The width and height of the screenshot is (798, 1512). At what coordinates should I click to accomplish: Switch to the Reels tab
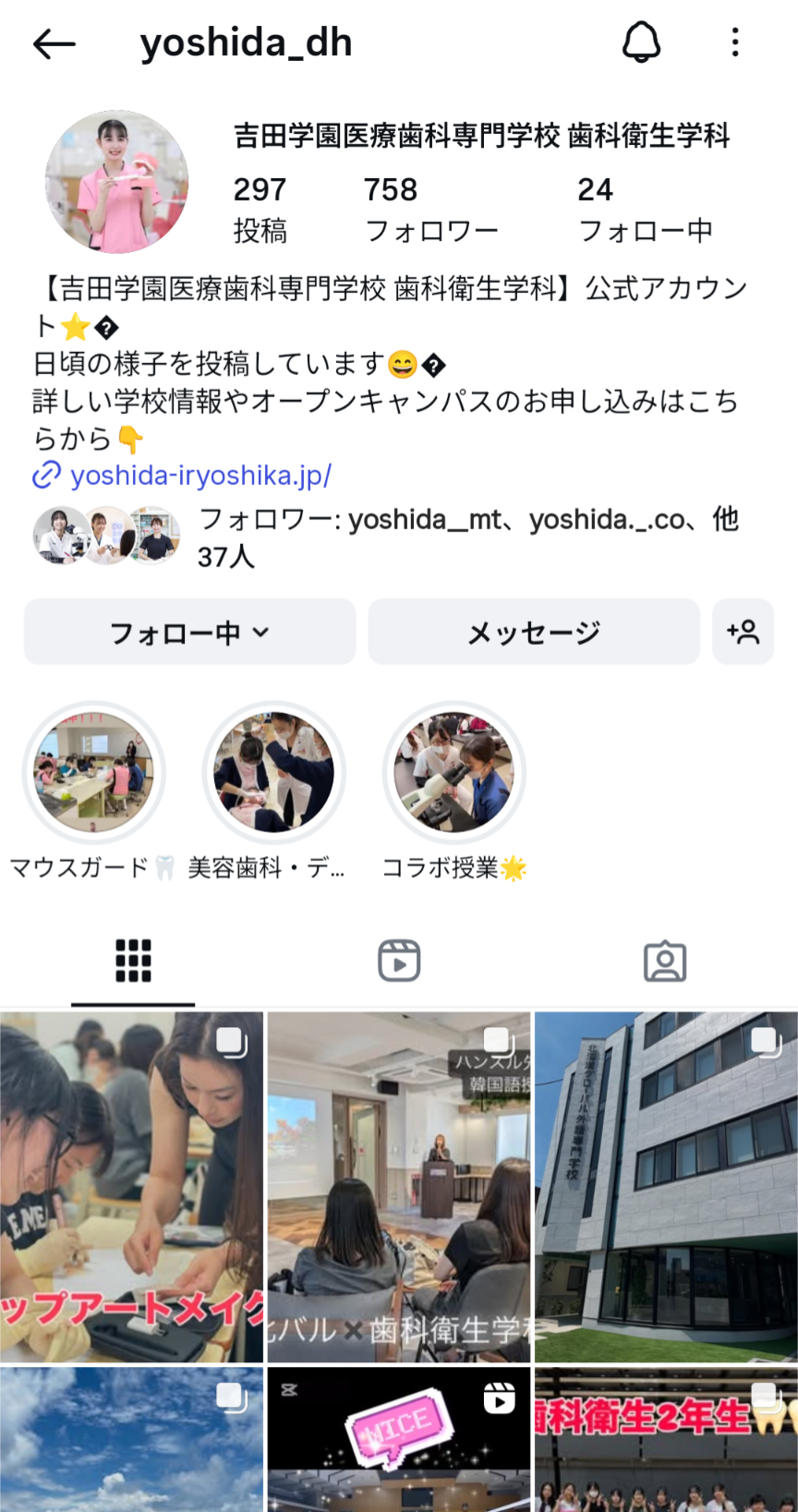(399, 962)
